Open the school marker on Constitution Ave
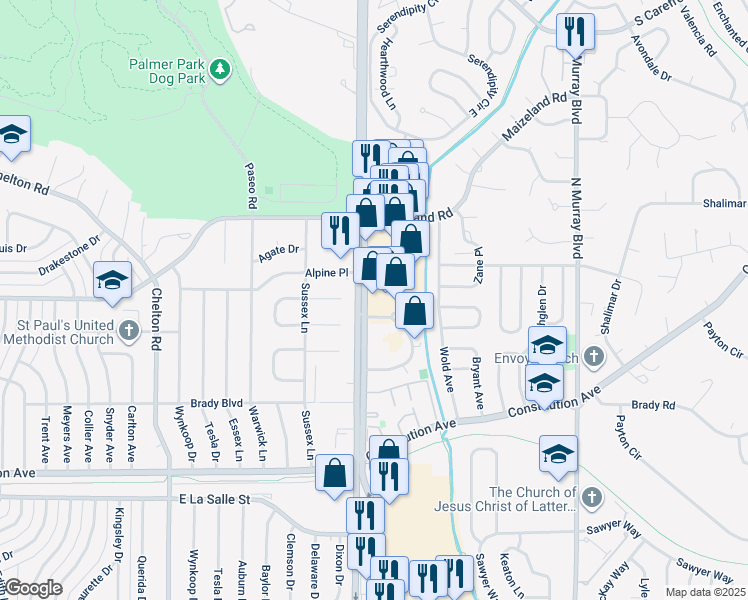 [x=544, y=383]
